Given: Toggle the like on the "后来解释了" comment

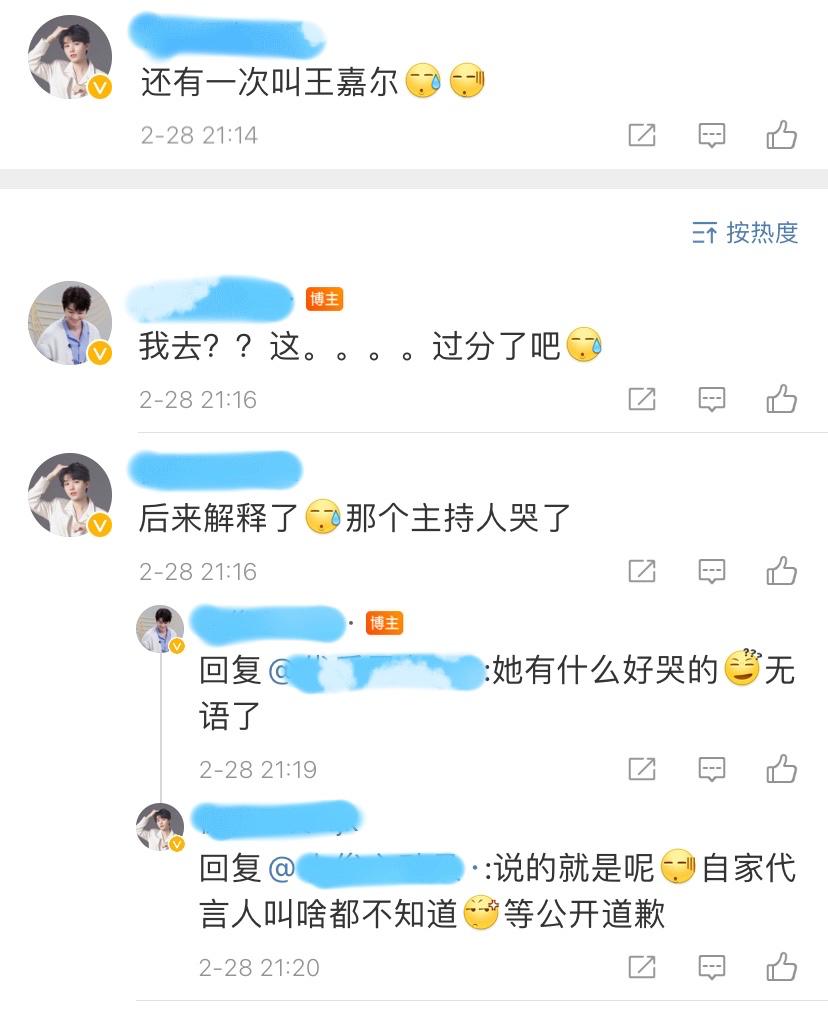Looking at the screenshot, I should point(781,570).
